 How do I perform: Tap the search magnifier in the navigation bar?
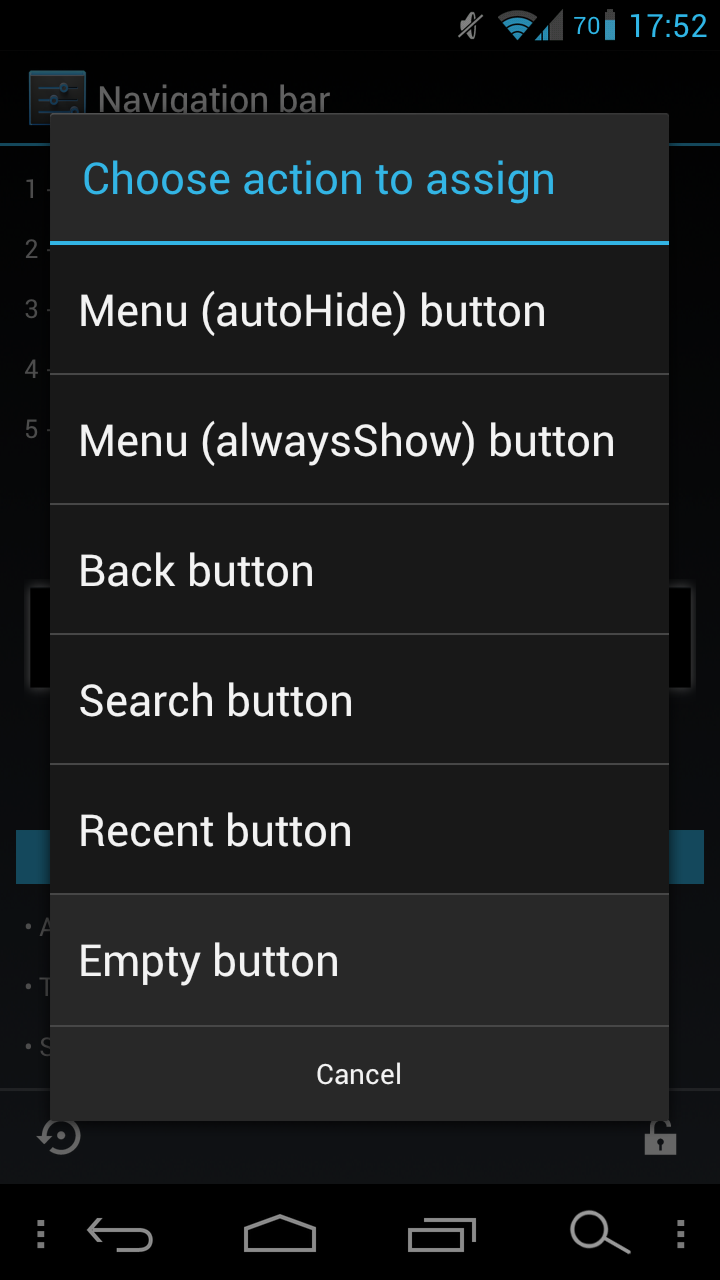(599, 1232)
